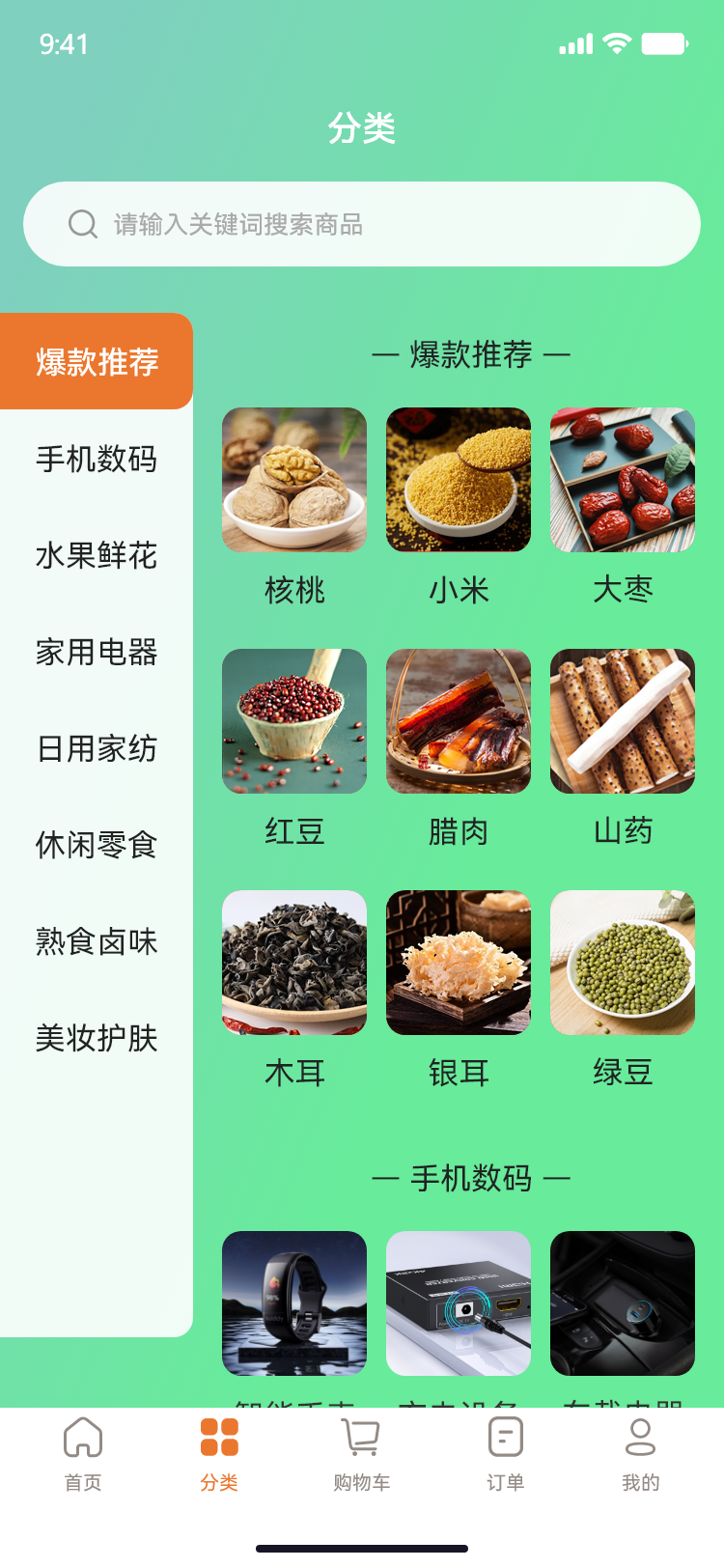Open the 家用电器 category
The image size is (724, 1568).
(x=97, y=652)
